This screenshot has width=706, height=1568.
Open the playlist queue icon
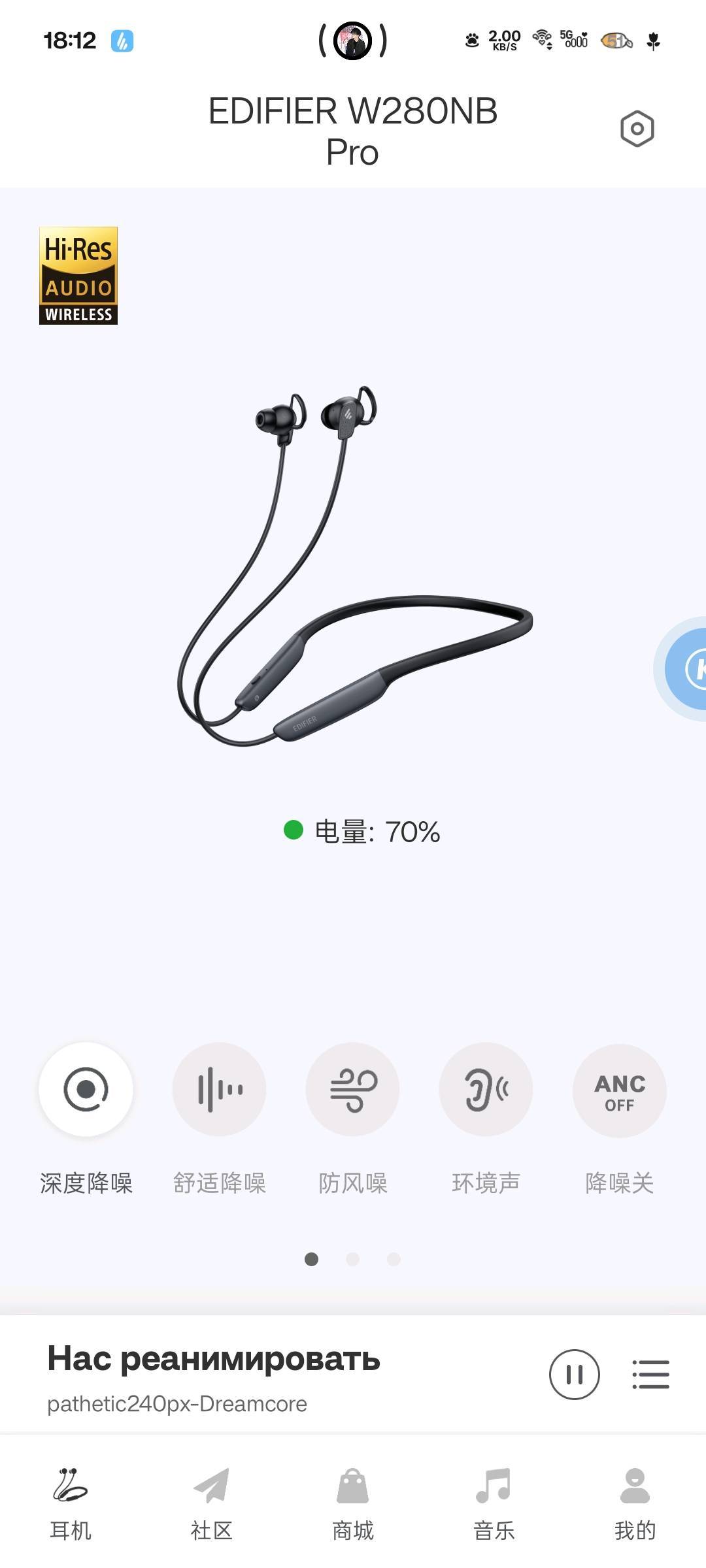click(650, 1375)
